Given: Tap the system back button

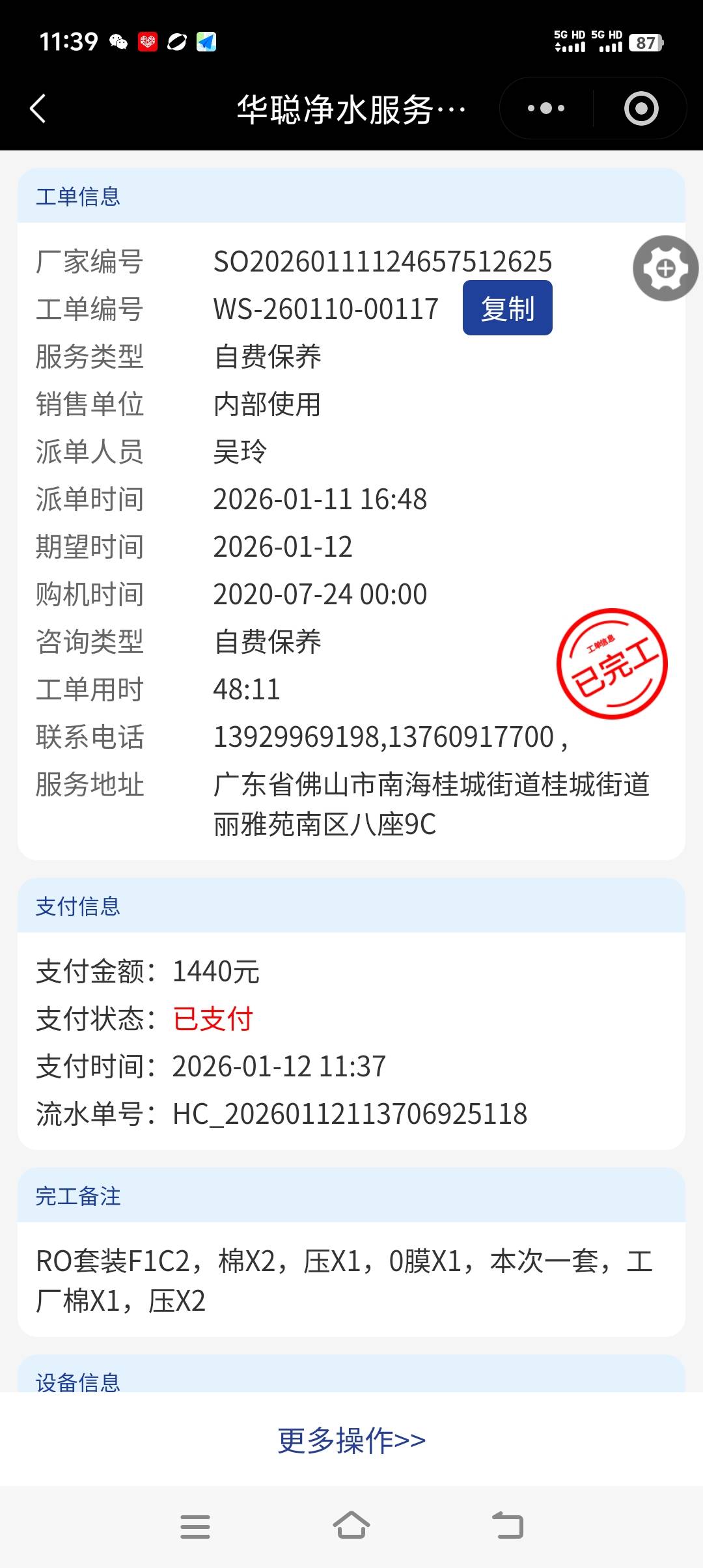Looking at the screenshot, I should coord(508,1526).
